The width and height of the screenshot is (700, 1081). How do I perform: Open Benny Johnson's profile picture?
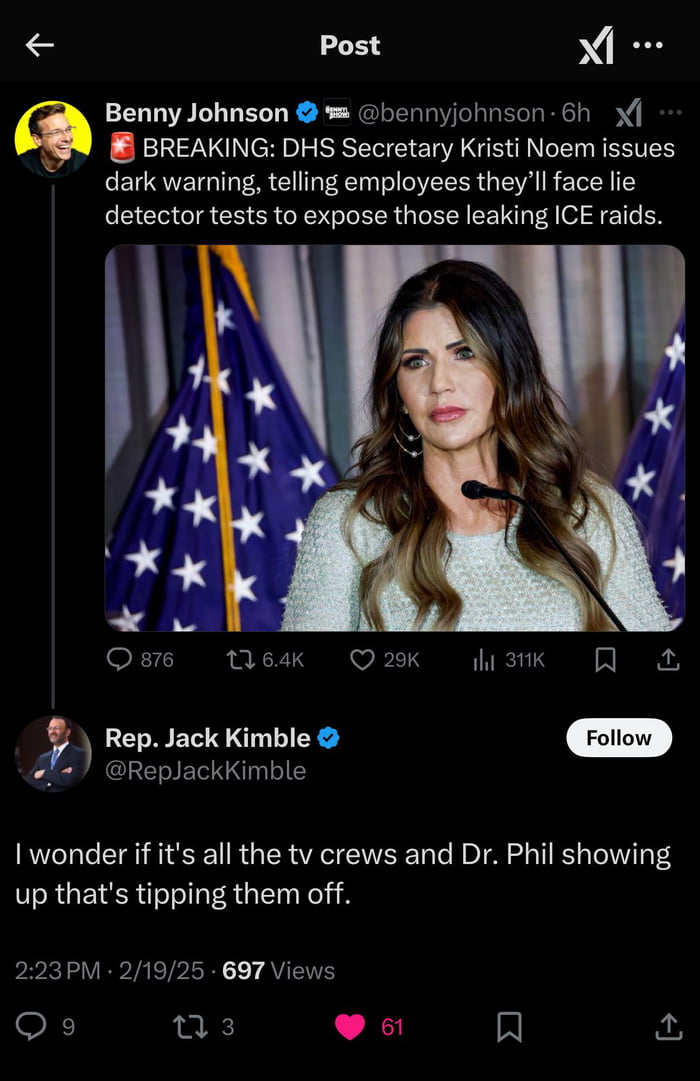[x=53, y=139]
